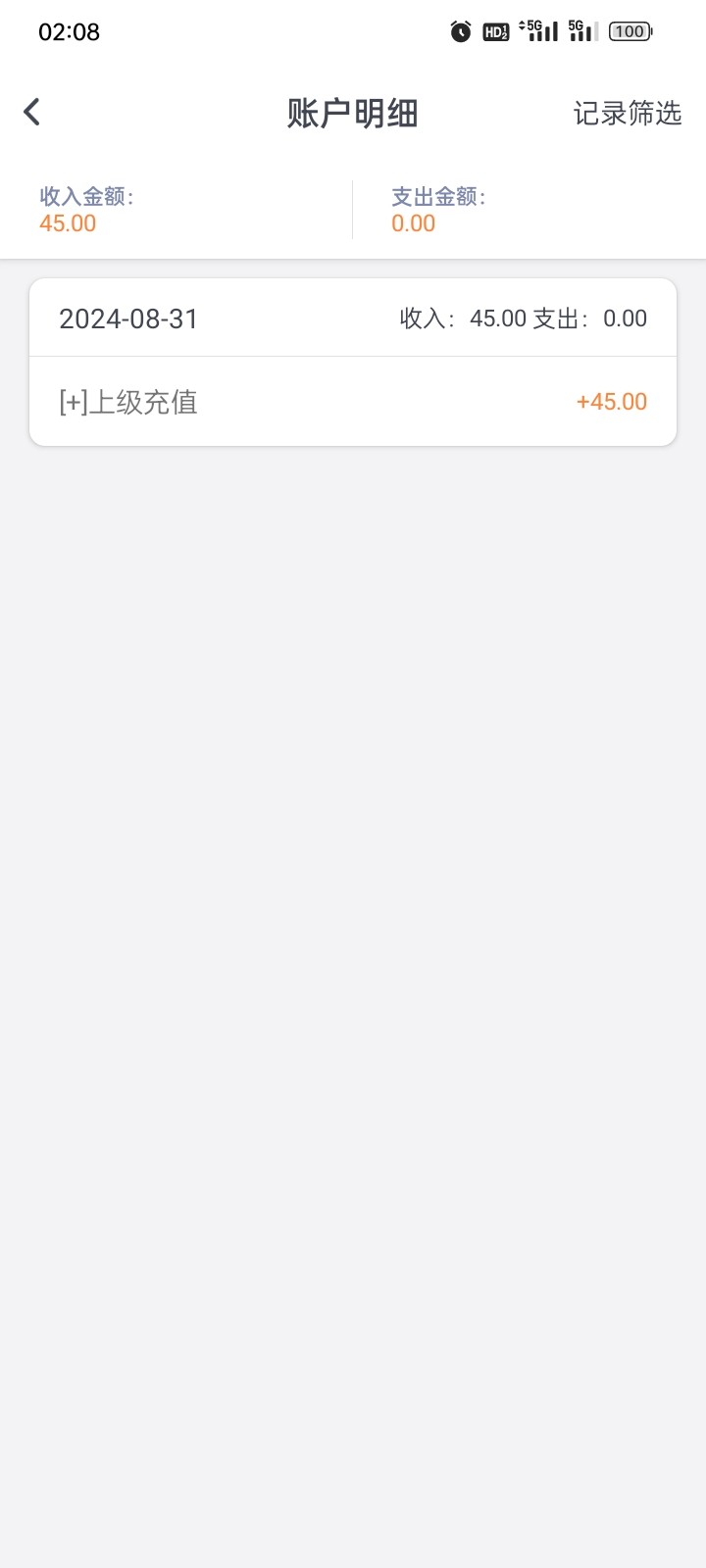This screenshot has height=1568, width=706.
Task: Open 记录筛选 record filter
Action: 627,114
